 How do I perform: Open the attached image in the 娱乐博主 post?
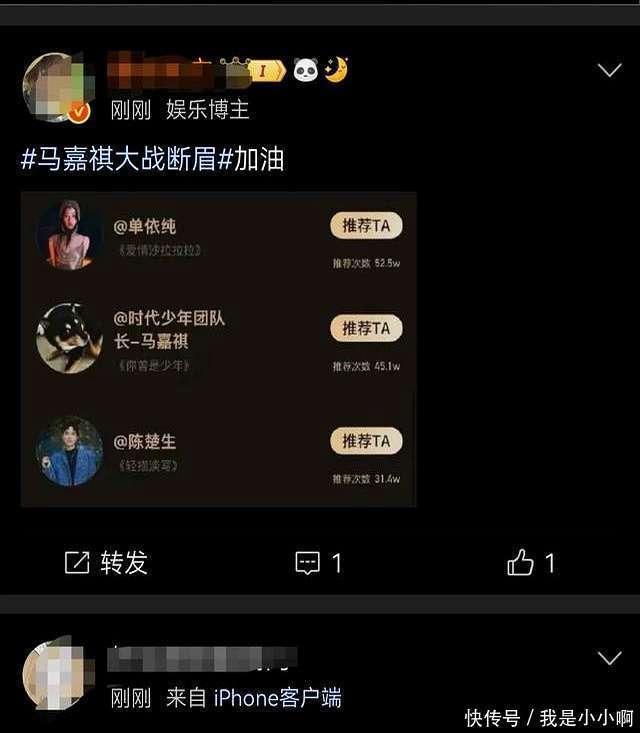(x=218, y=349)
